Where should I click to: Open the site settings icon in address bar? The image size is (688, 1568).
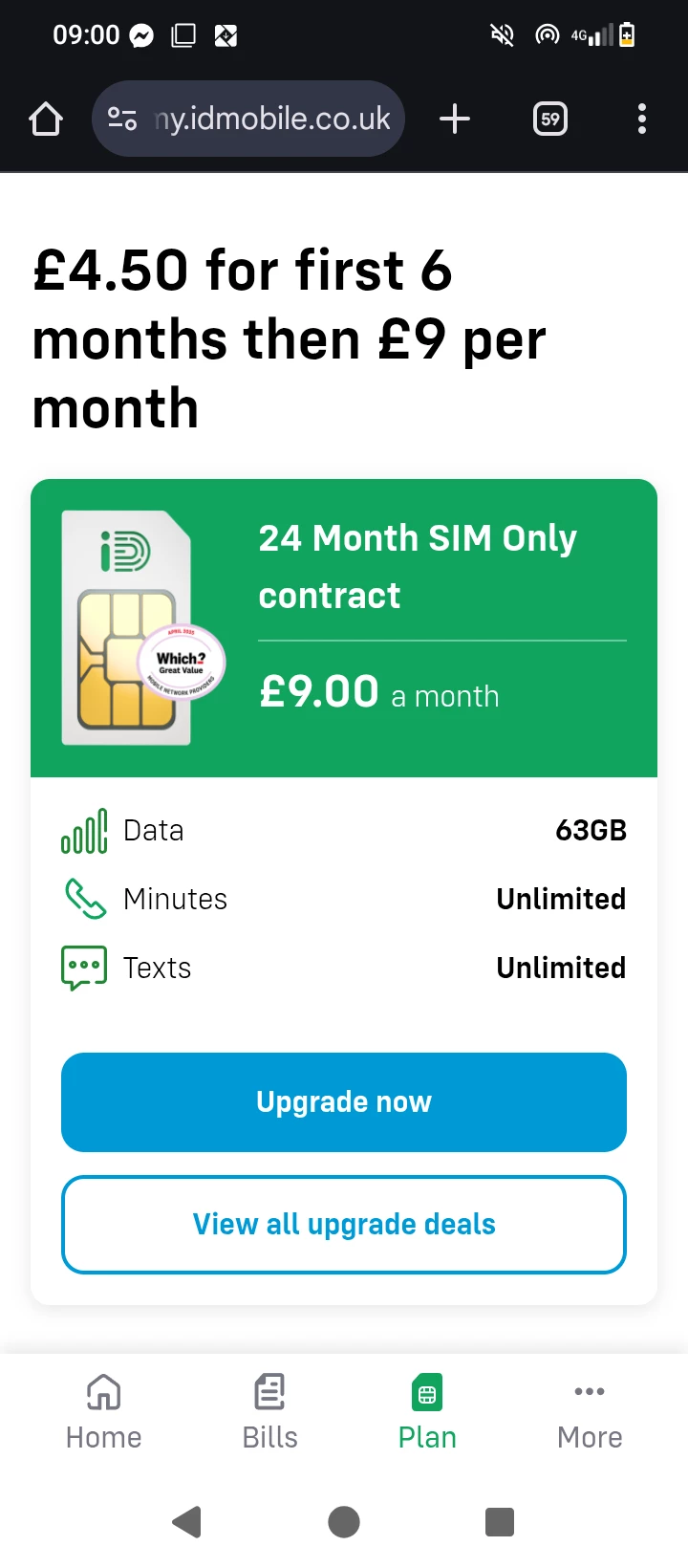coord(122,120)
